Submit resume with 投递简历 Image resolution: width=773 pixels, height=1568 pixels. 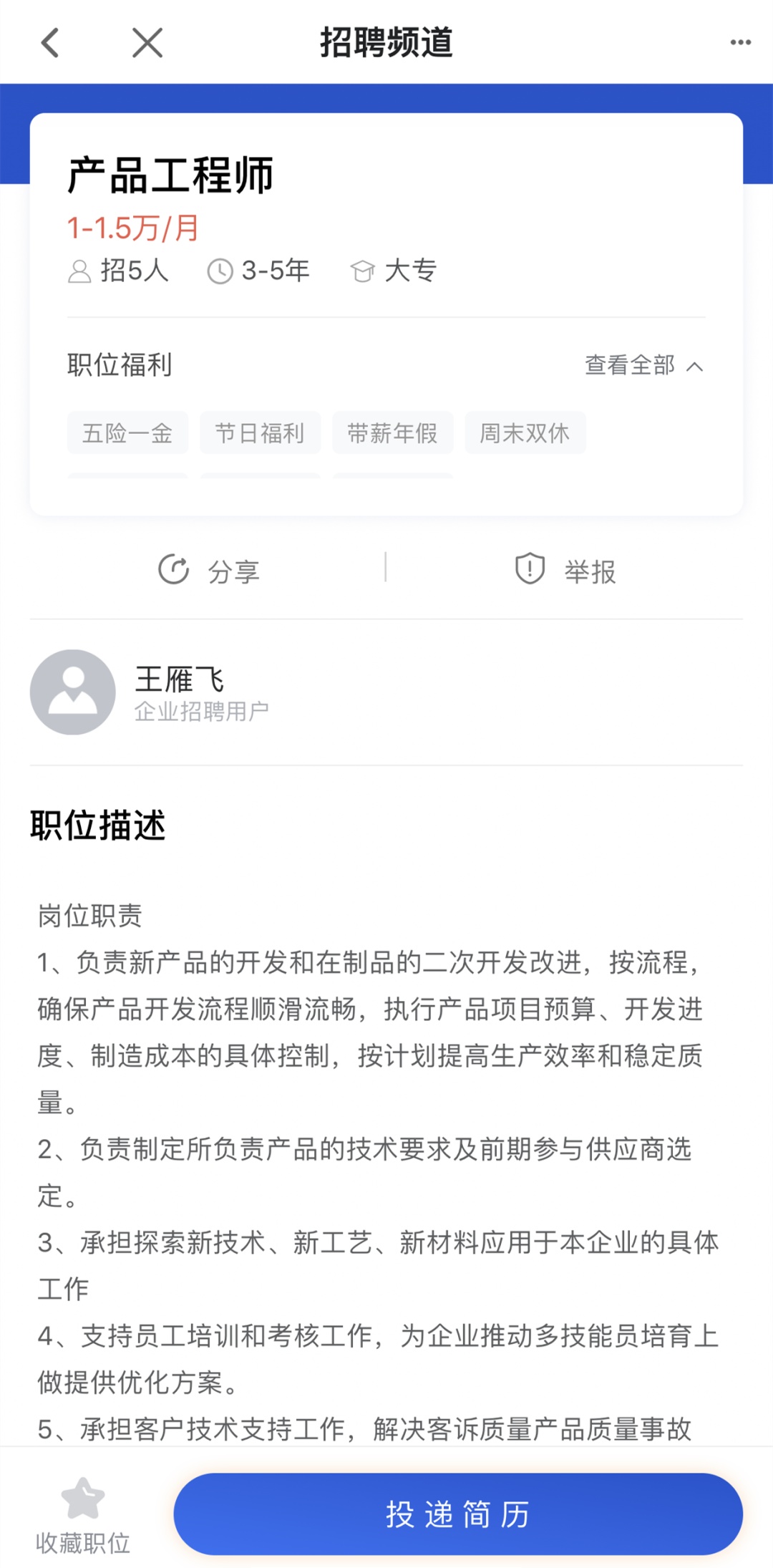coord(457,1514)
